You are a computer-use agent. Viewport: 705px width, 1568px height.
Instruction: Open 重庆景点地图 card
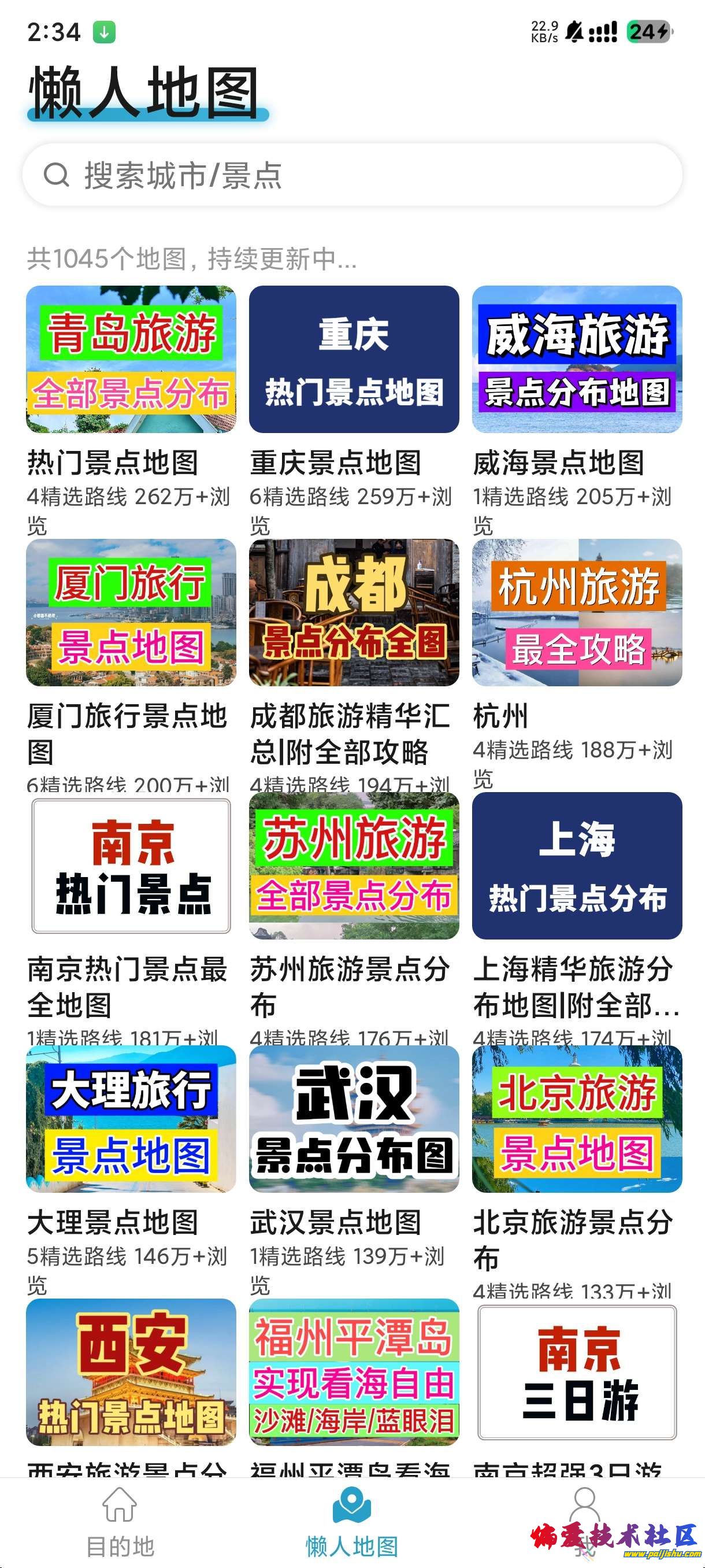[354, 359]
